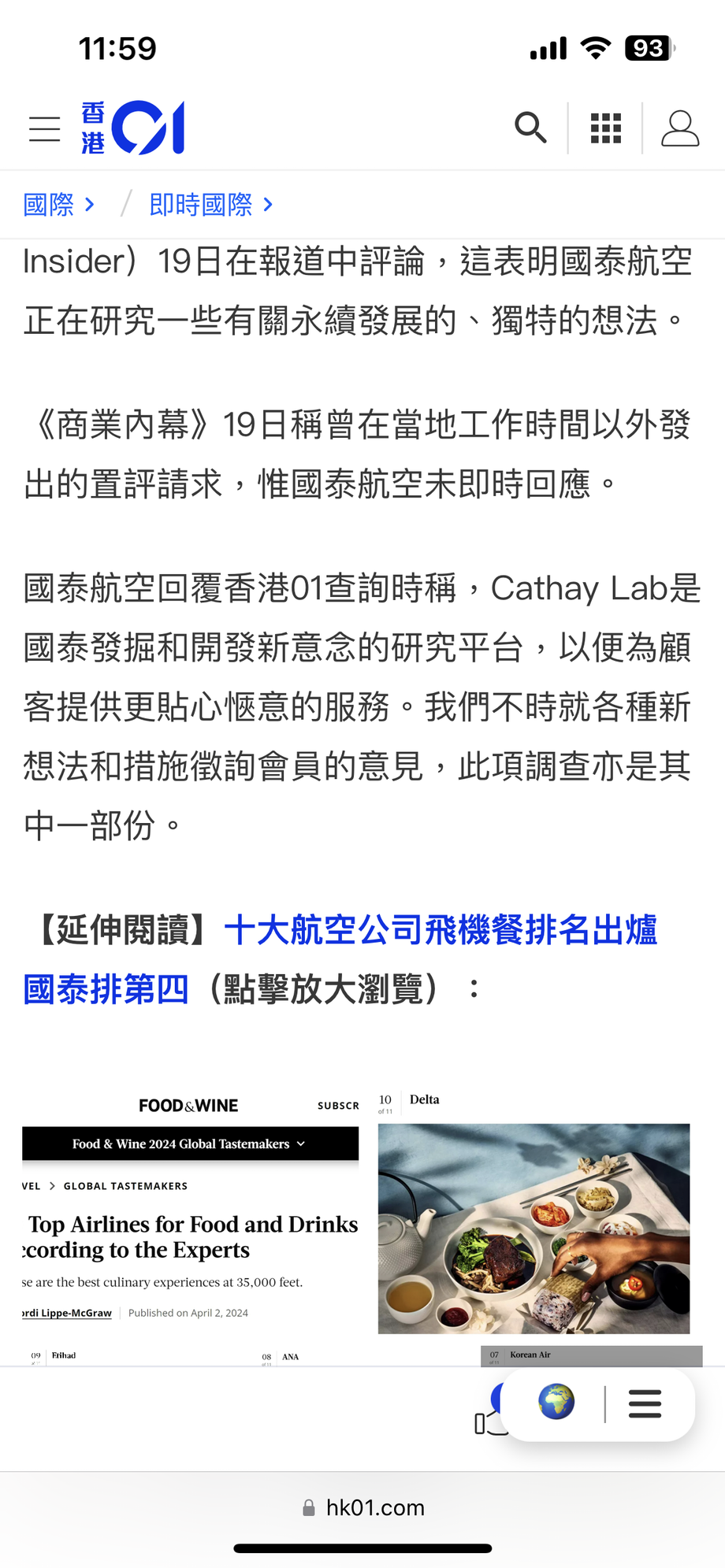The image size is (725, 1568).
Task: Tap the globe icon in floating bar
Action: (x=556, y=1403)
